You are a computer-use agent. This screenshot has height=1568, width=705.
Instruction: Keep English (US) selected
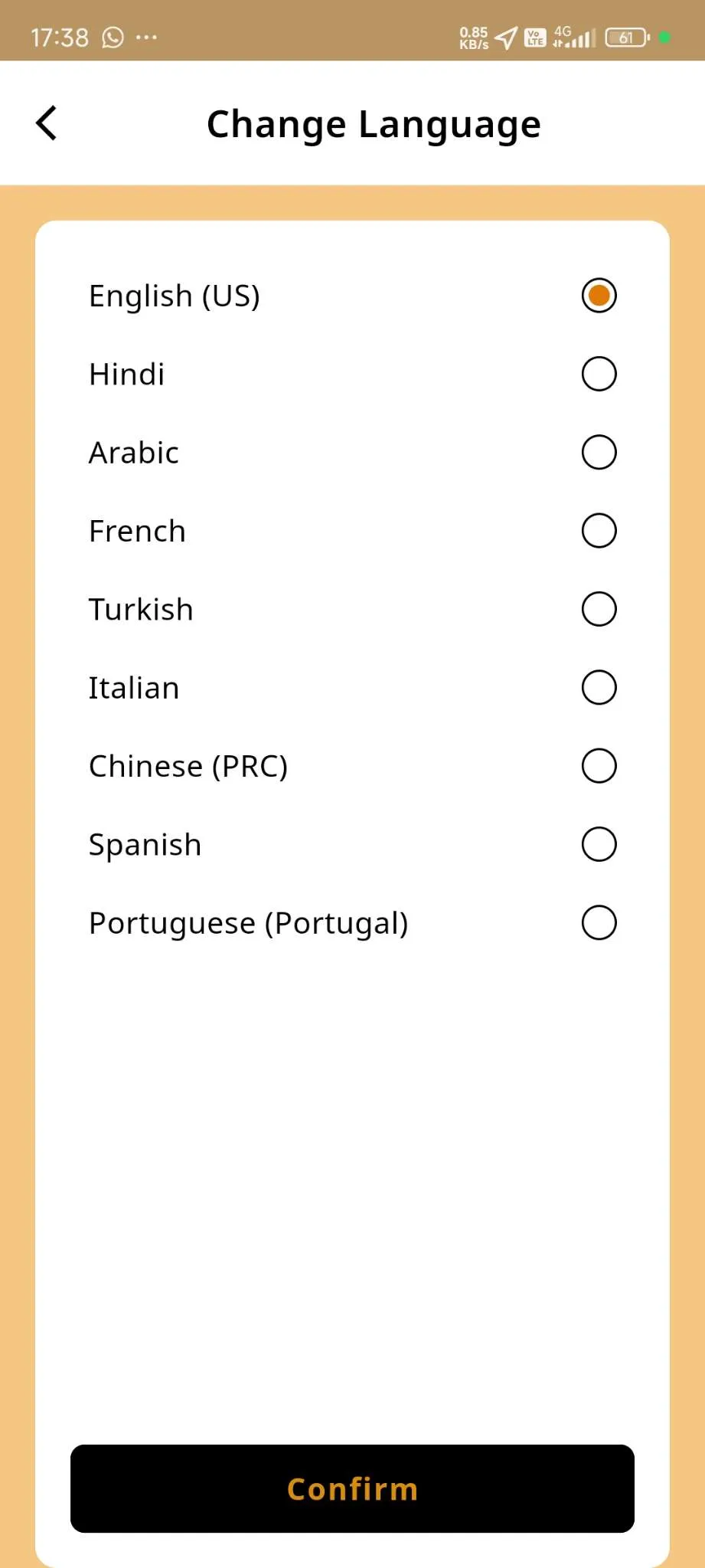(x=598, y=295)
